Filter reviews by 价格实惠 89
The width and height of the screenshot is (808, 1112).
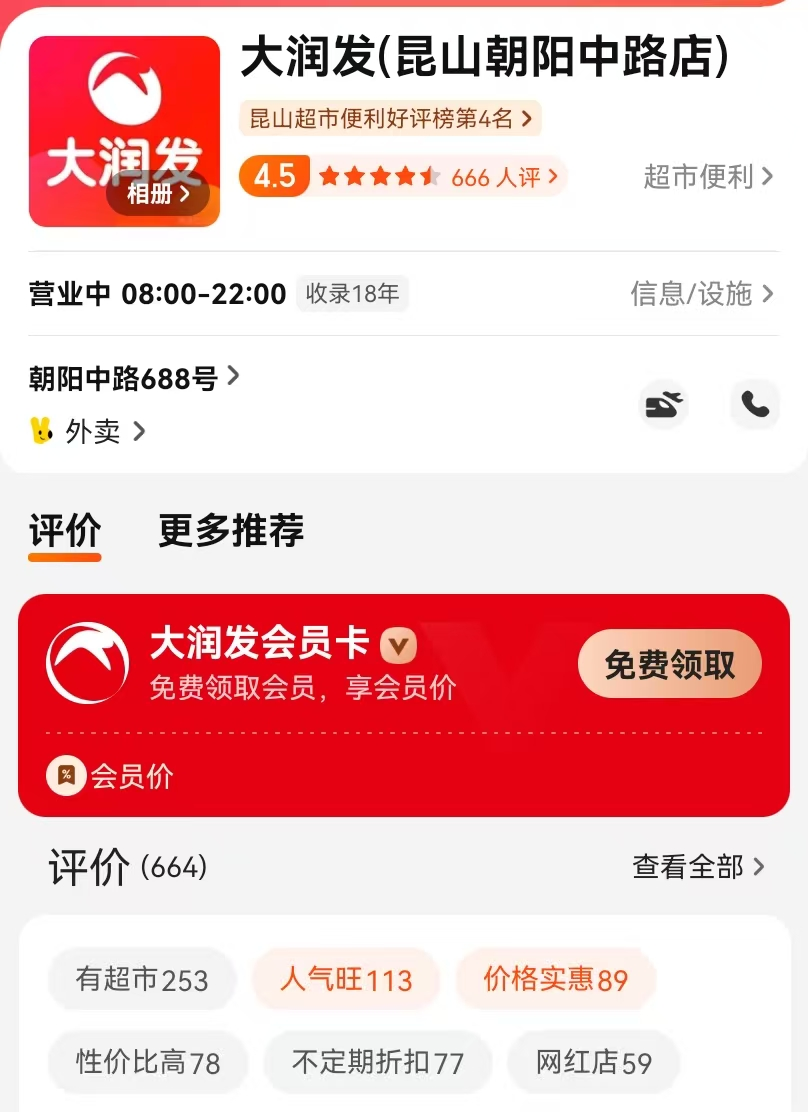pos(555,979)
